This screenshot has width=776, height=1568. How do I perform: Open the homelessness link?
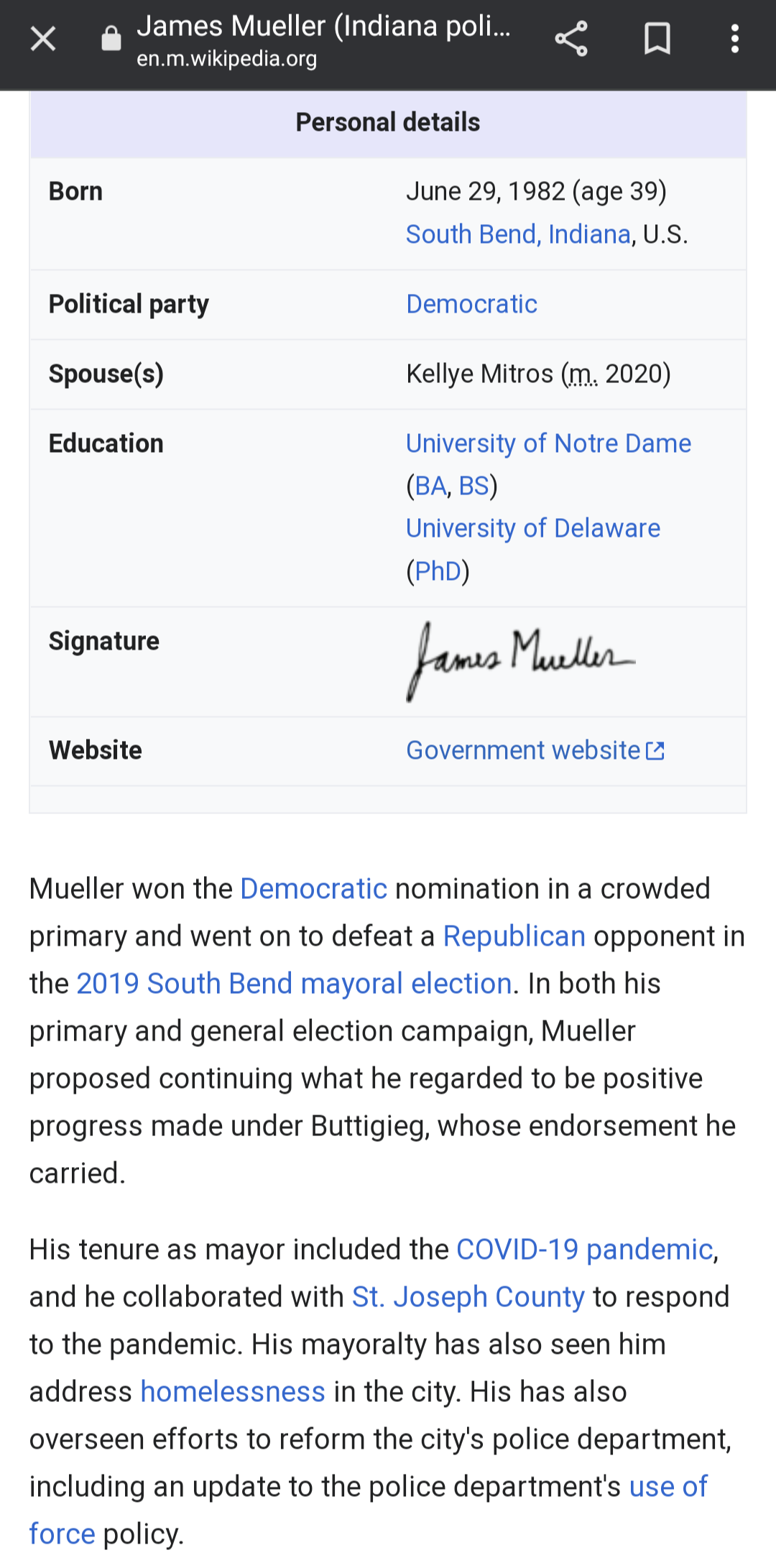point(233,1392)
